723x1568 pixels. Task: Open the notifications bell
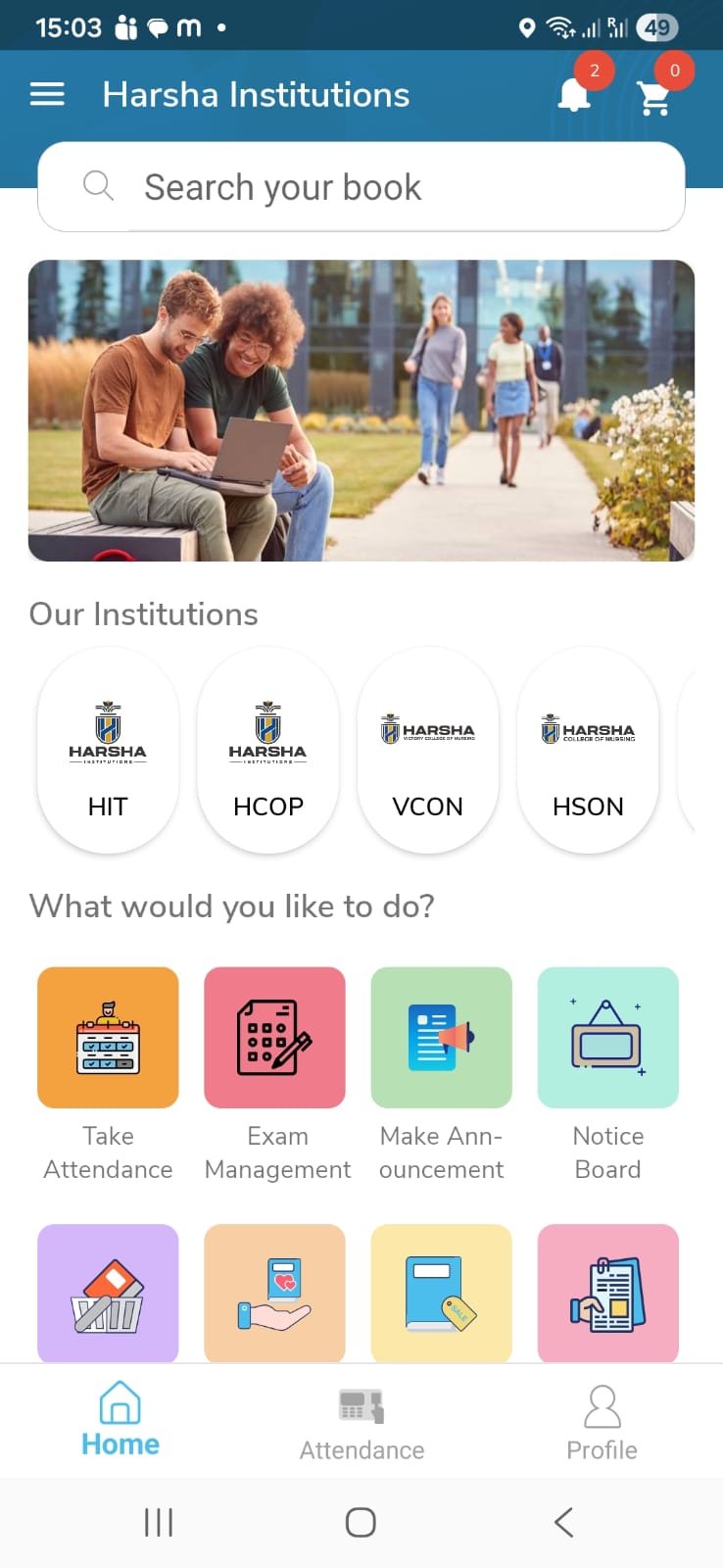point(575,95)
